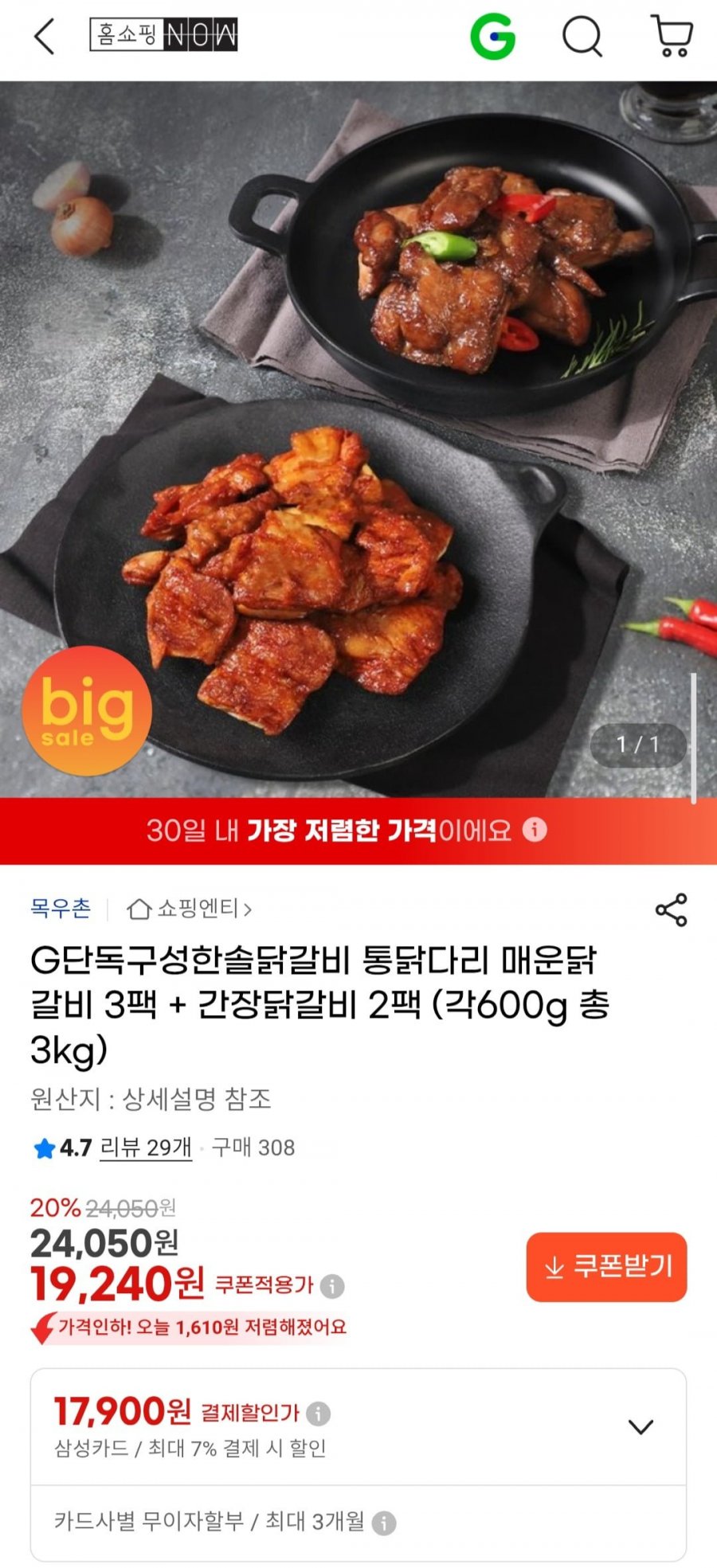The image size is (717, 1568).
Task: Open the 목우촌 brand link
Action: pyautogui.click(x=61, y=908)
